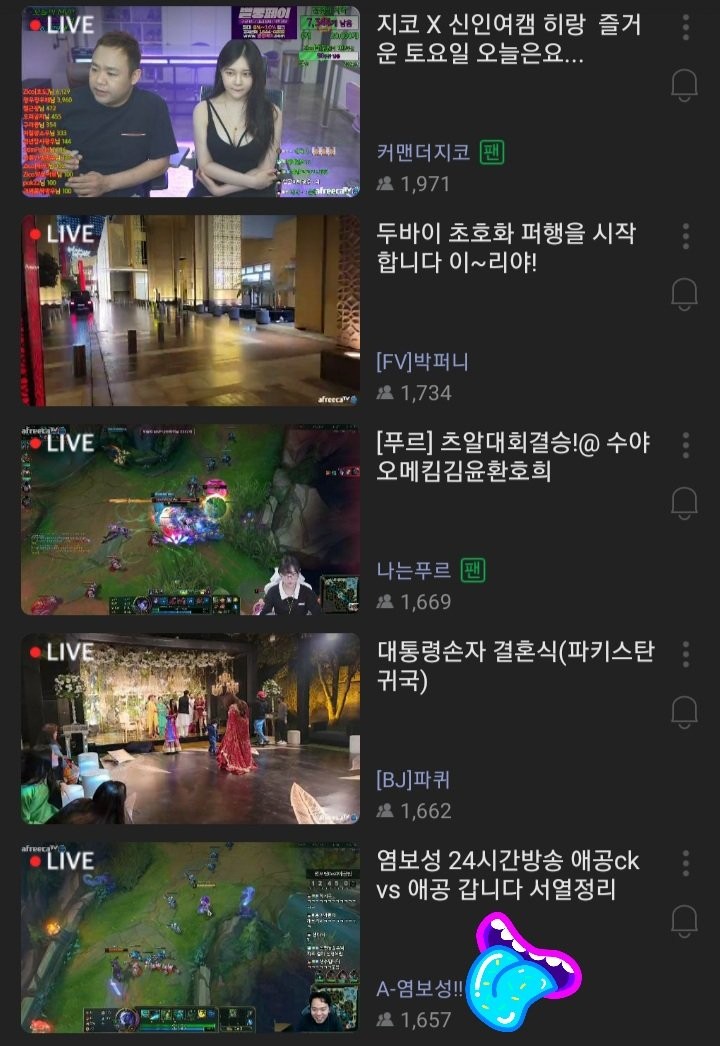Open 나는푸르 츠알대회결승 live stream

[190, 519]
